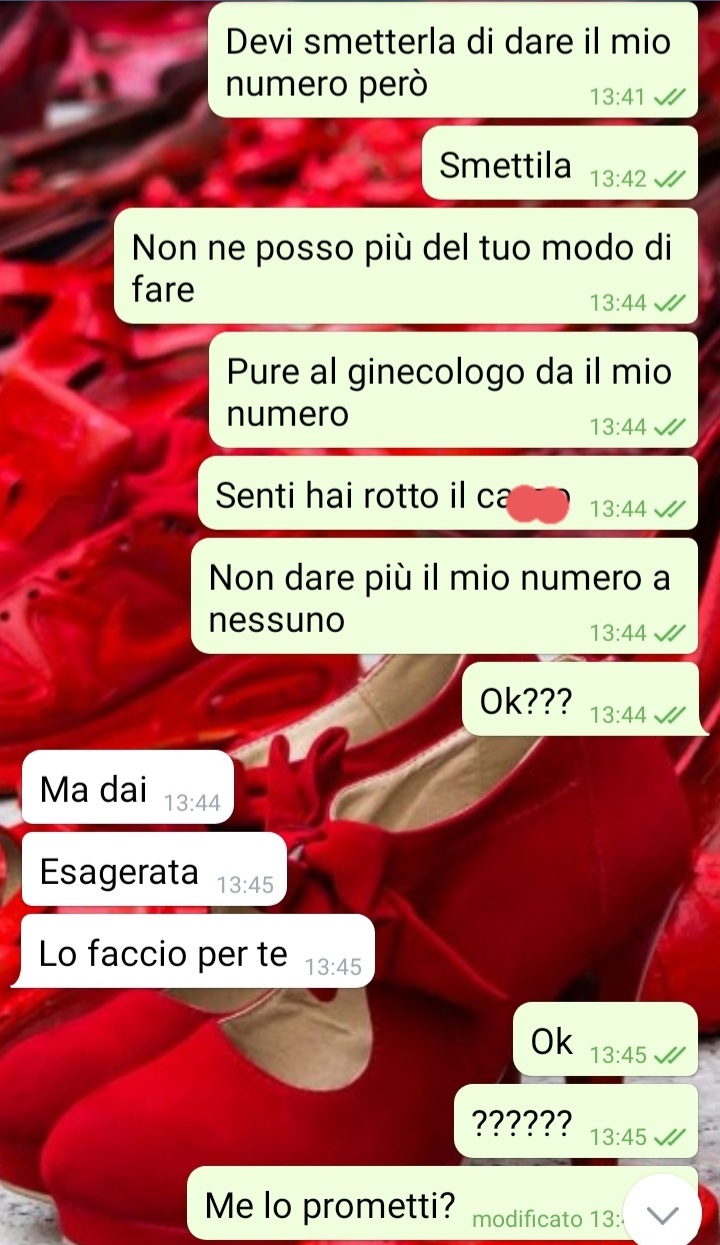Image resolution: width=720 pixels, height=1245 pixels.
Task: Jump to the latest messages with the down arrow
Action: (663, 1214)
